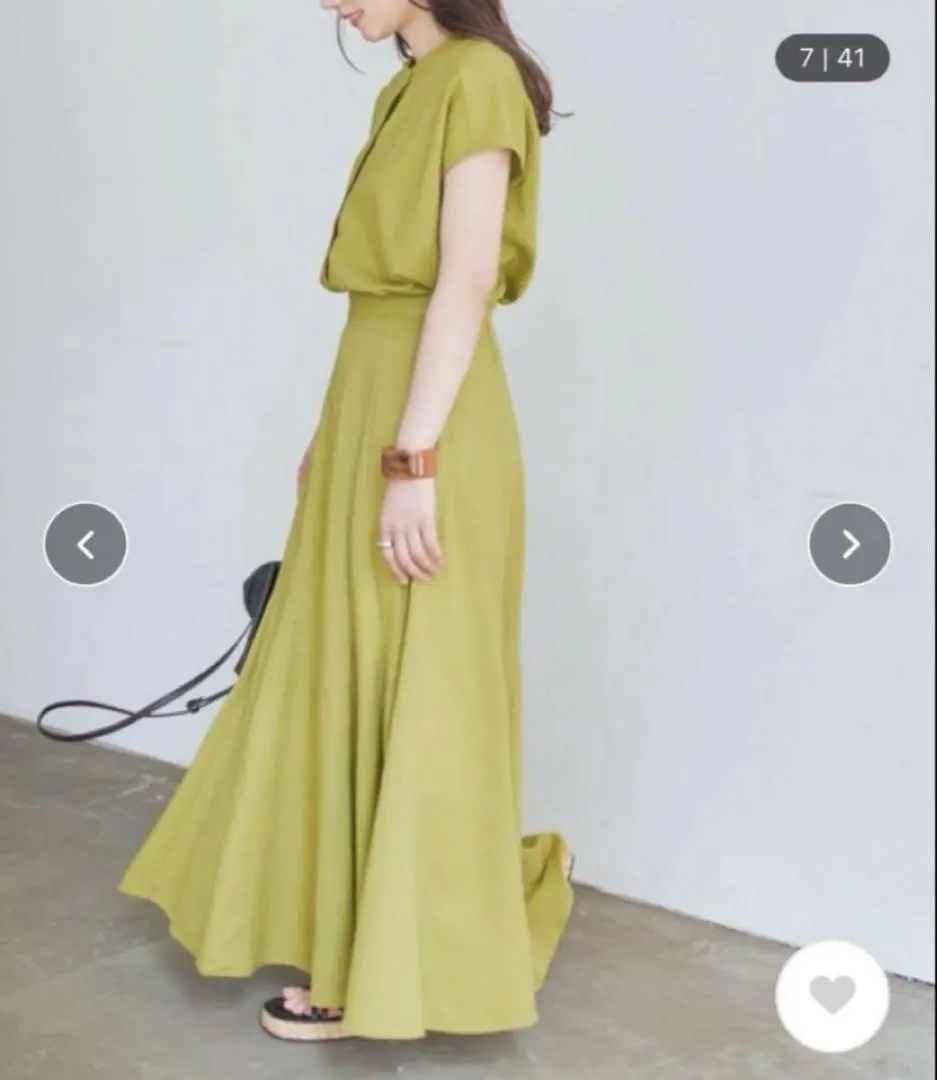Go to the previous product photo
937x1080 pixels.
click(86, 544)
